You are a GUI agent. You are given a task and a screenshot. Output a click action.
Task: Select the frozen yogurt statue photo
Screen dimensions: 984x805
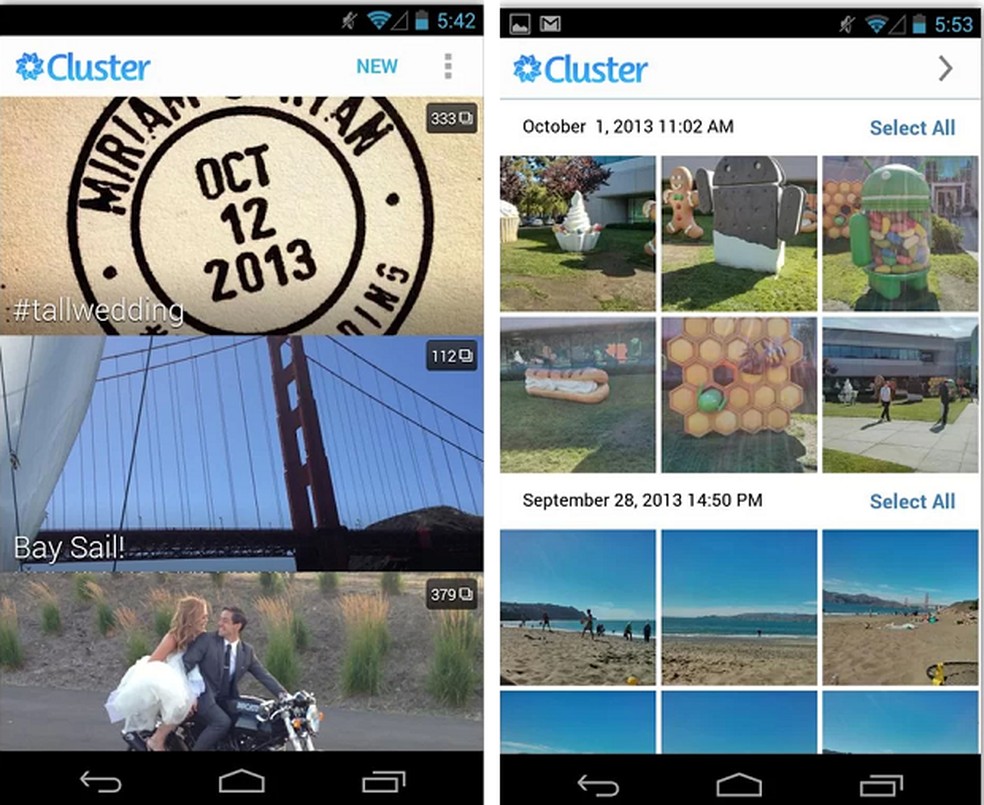pos(577,233)
